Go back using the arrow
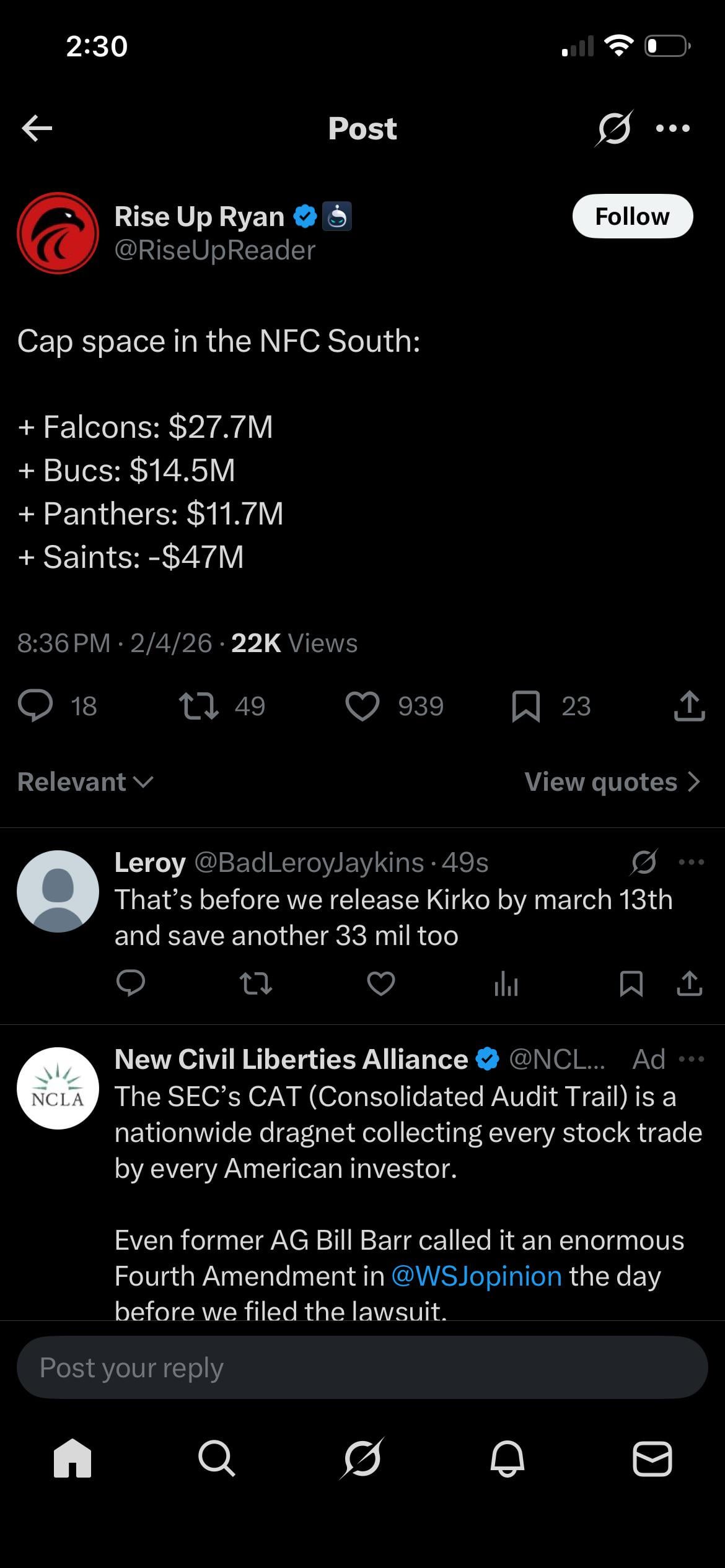The image size is (725, 1568). 37,128
